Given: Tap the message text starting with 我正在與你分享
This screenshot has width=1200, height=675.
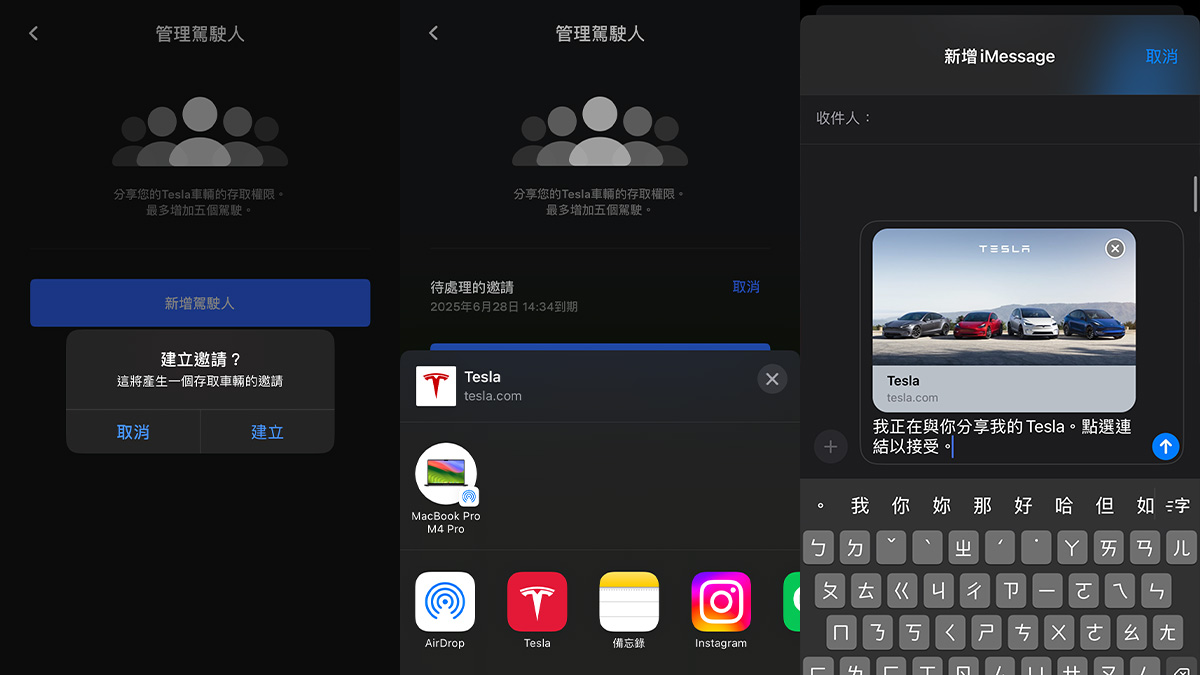Looking at the screenshot, I should pos(1000,436).
